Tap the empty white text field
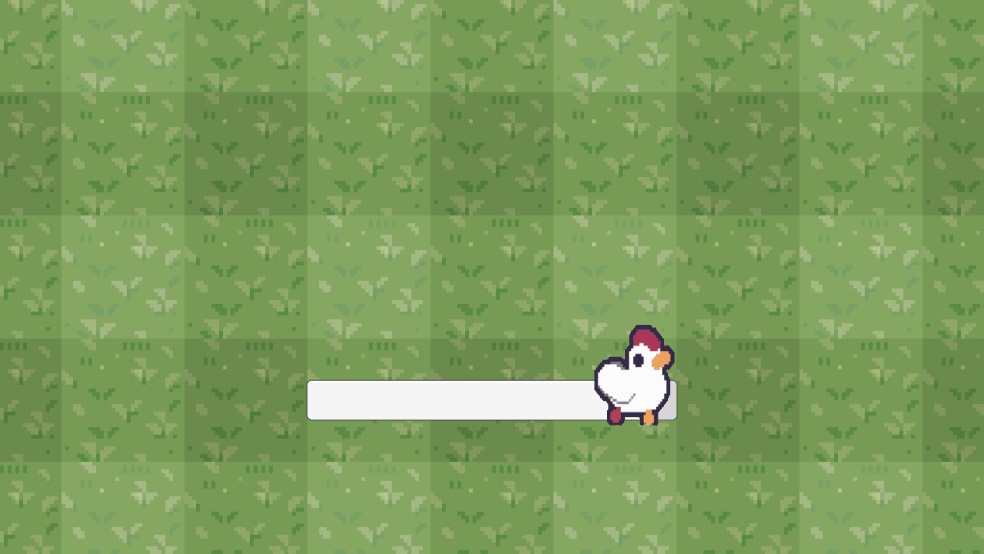Viewport: 984px width, 554px height. [450, 400]
